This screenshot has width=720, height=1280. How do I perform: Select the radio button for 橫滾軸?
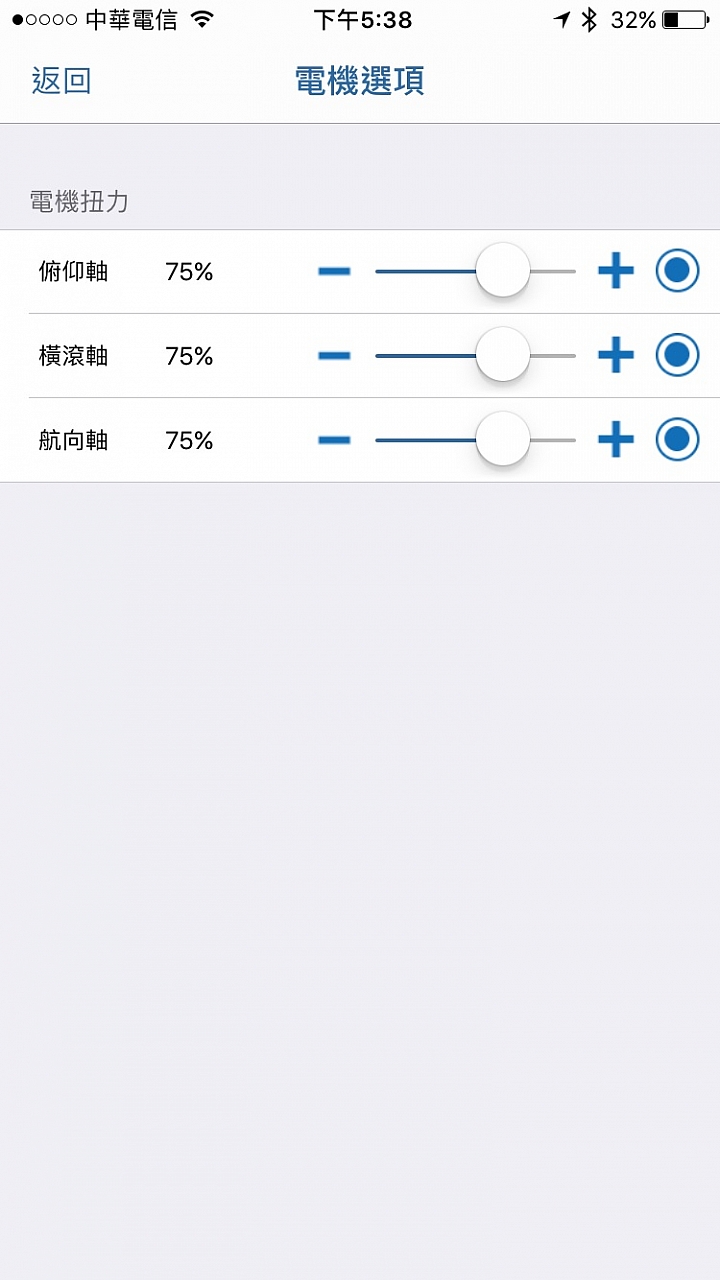677,355
